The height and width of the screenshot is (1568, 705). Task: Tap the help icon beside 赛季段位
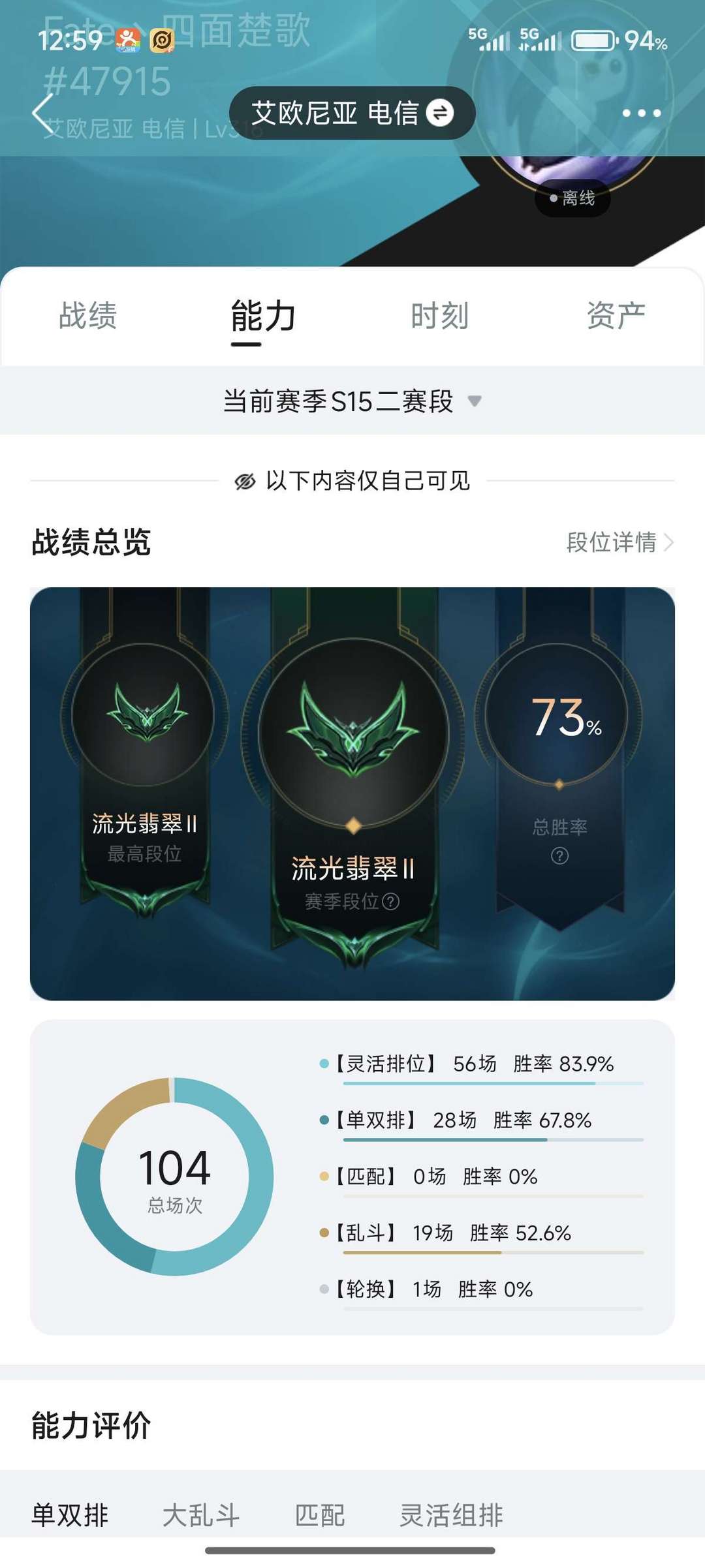[390, 902]
